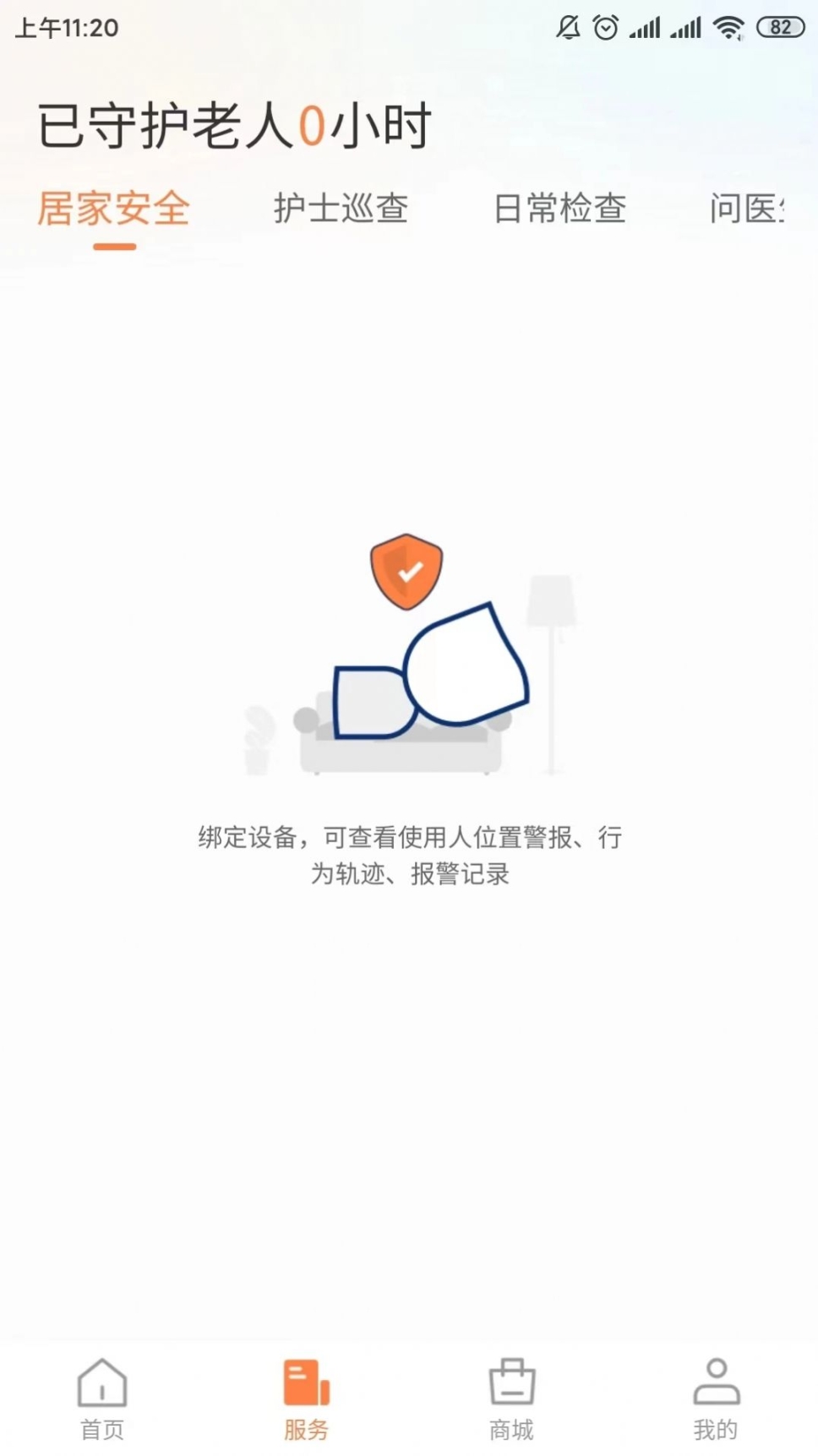The image size is (818, 1456).
Task: Tap the 服务 bottom navigation item
Action: tap(306, 1399)
